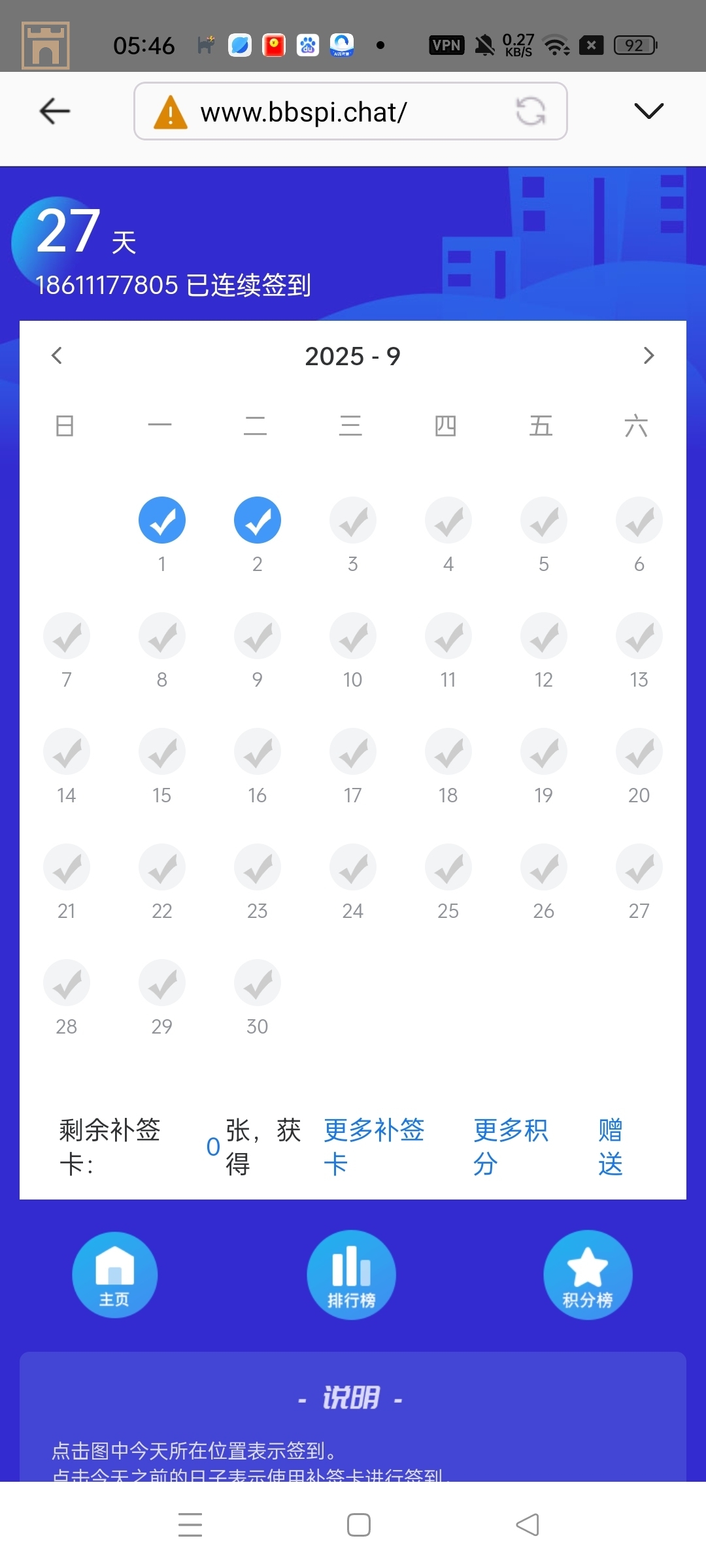Open the 积分榜 points board
Screen dimensions: 706x1568
(x=588, y=1275)
